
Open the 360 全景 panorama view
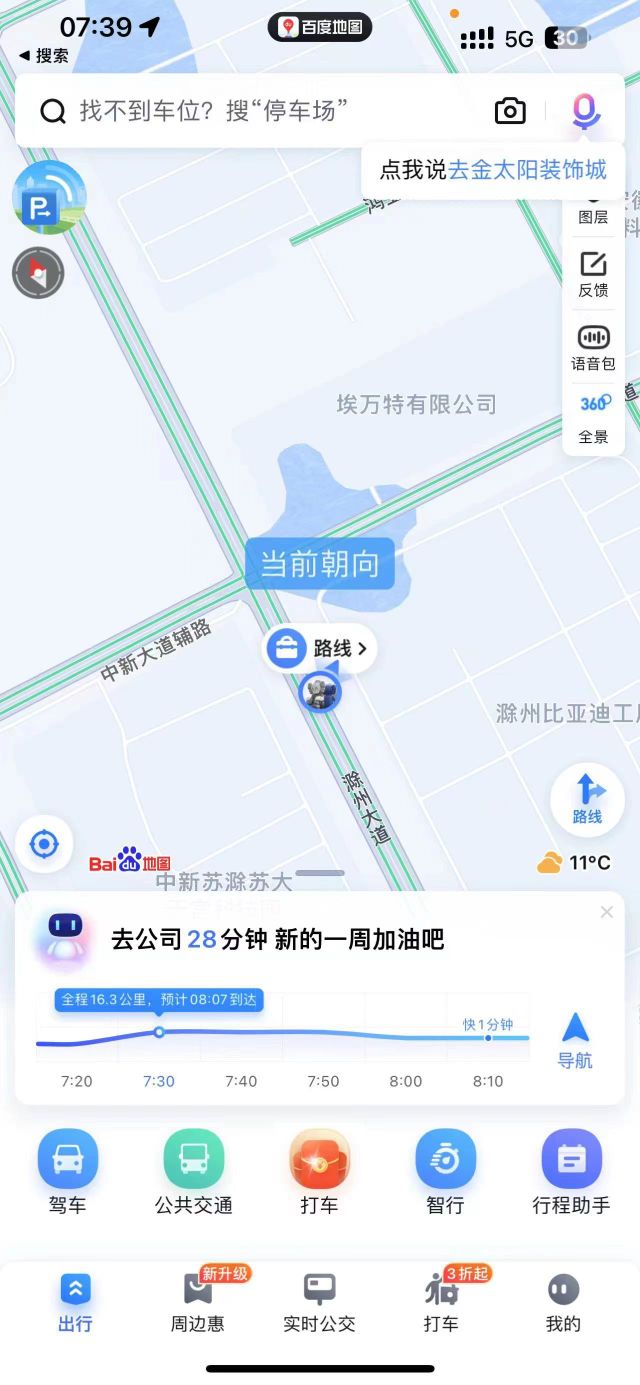pos(593,418)
